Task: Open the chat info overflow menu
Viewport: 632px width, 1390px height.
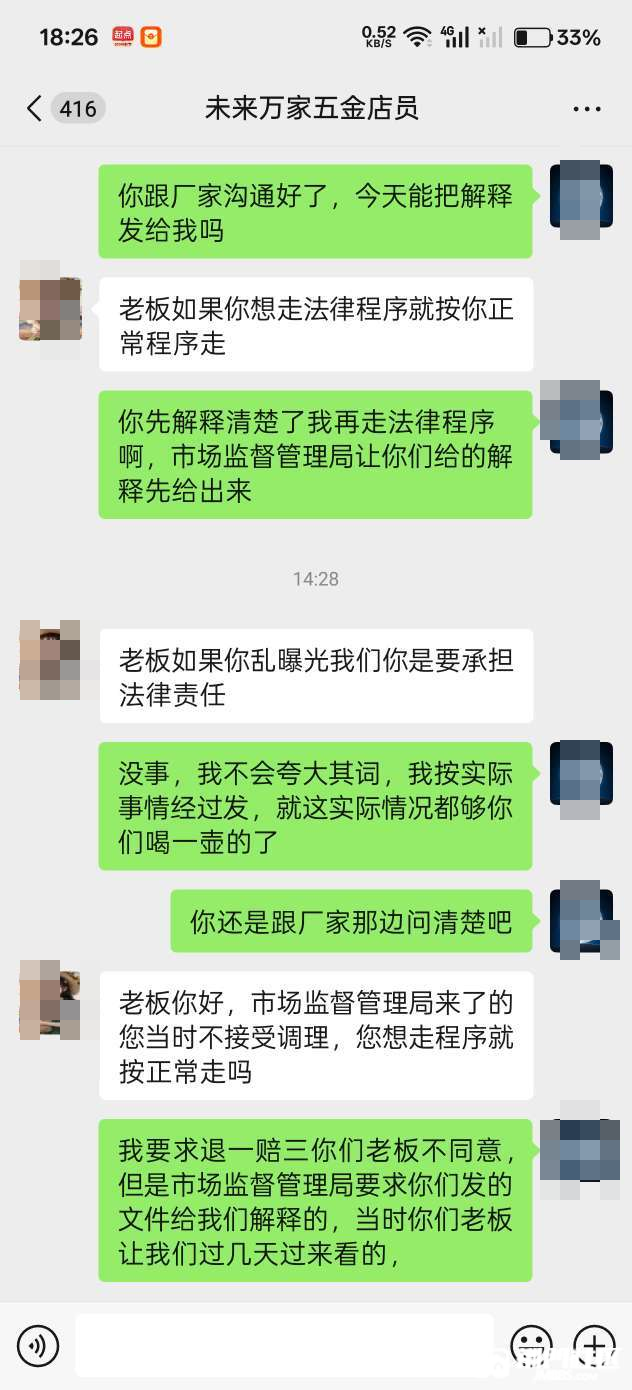Action: 586,109
